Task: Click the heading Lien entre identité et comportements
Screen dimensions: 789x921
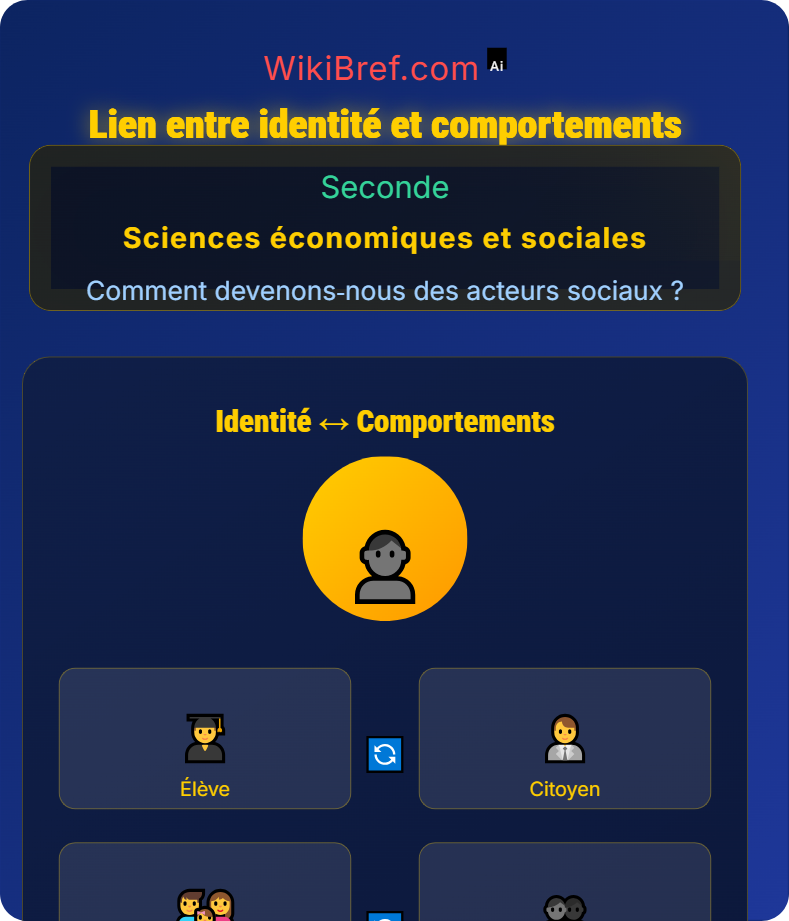Action: [x=385, y=124]
